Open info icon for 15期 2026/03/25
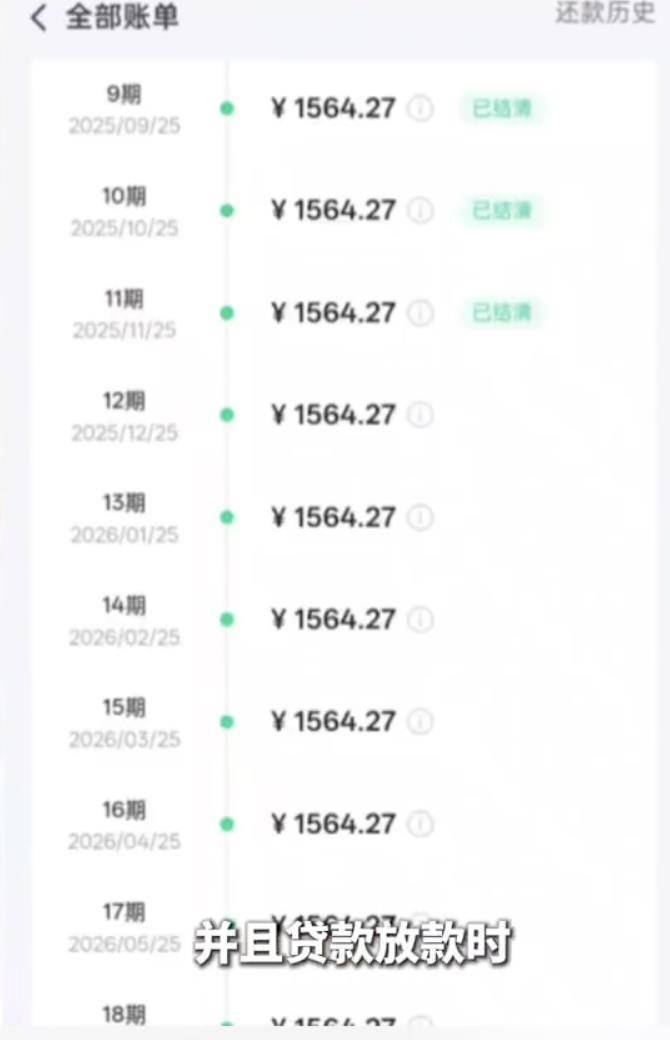This screenshot has width=670, height=1040. (421, 721)
